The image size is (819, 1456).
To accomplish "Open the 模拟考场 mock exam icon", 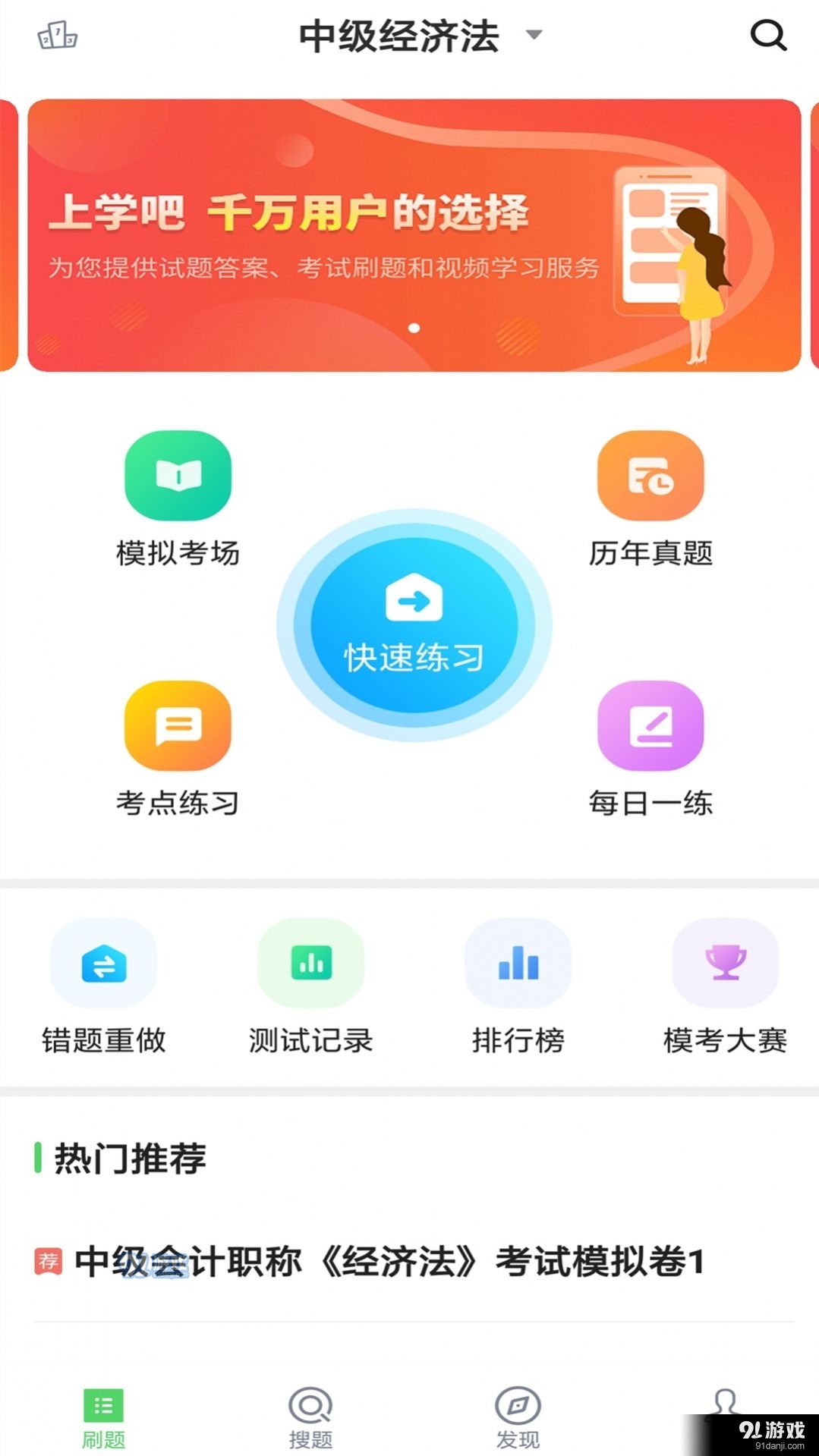I will (x=178, y=478).
